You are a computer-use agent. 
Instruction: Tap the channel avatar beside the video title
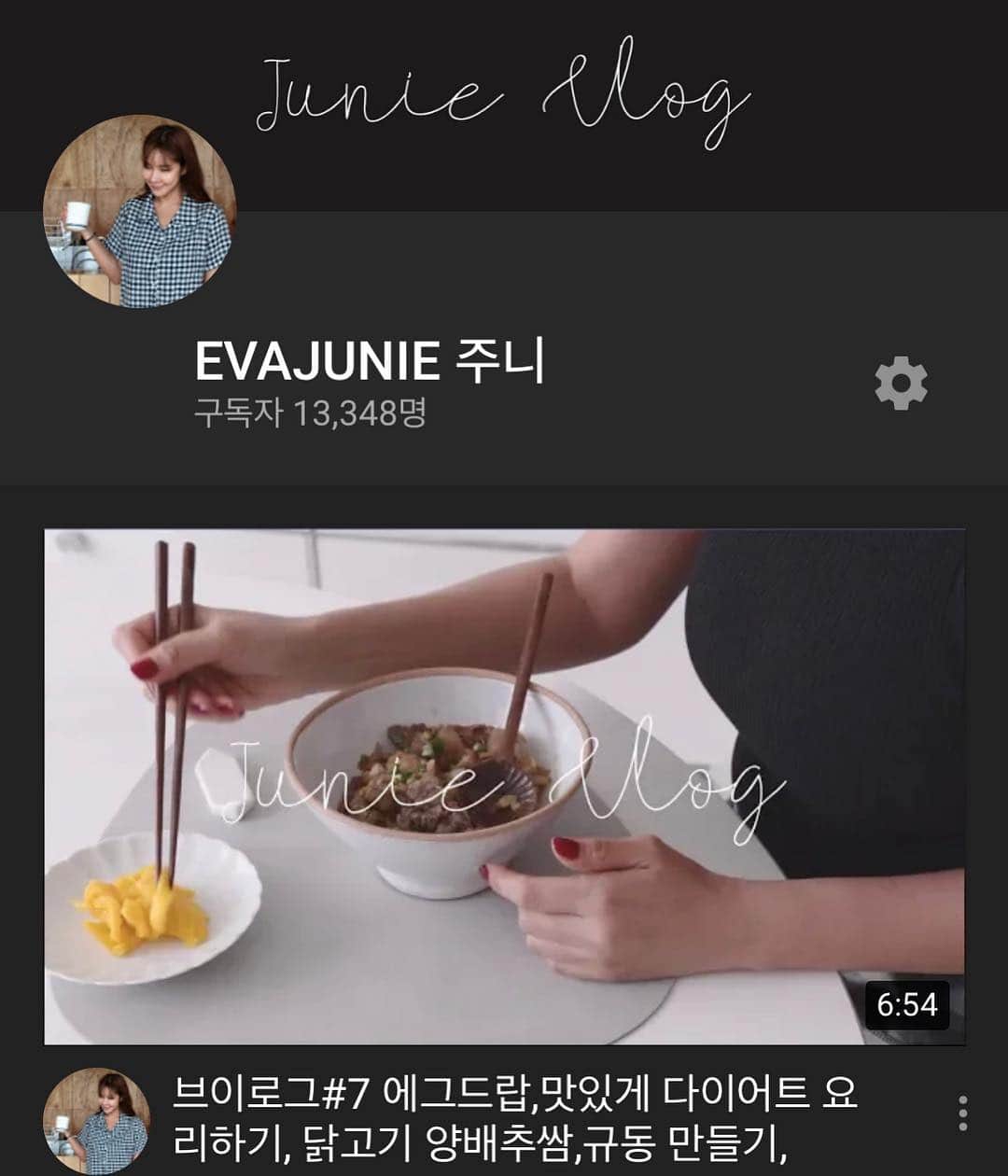(96, 1121)
